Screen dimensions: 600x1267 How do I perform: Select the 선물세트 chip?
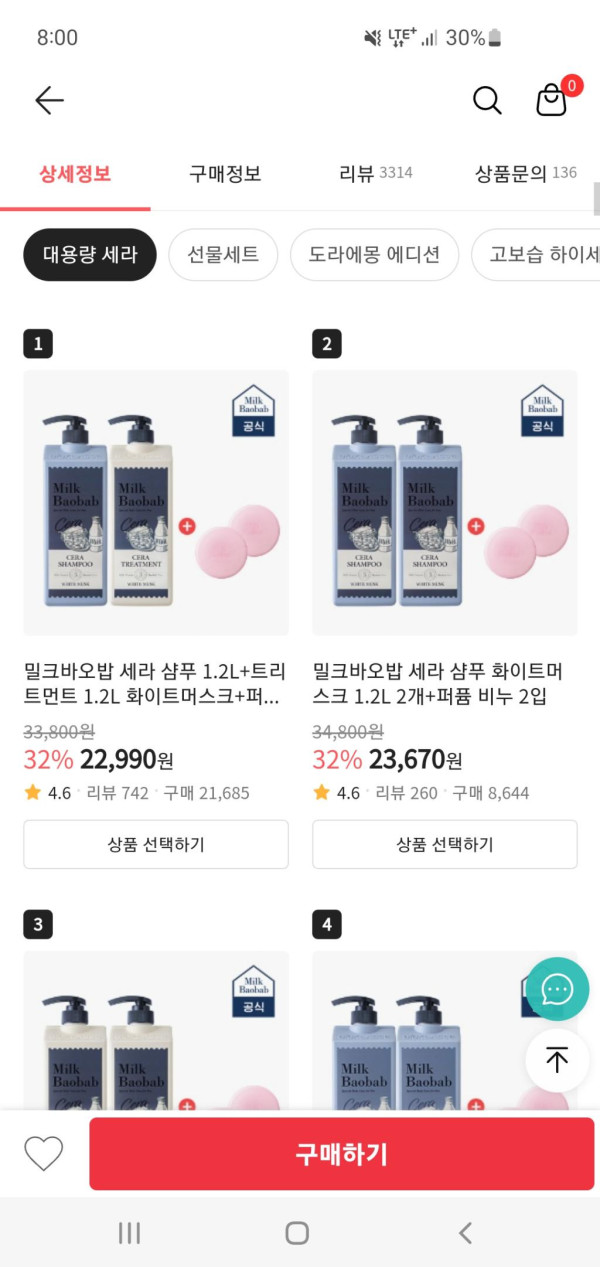222,254
